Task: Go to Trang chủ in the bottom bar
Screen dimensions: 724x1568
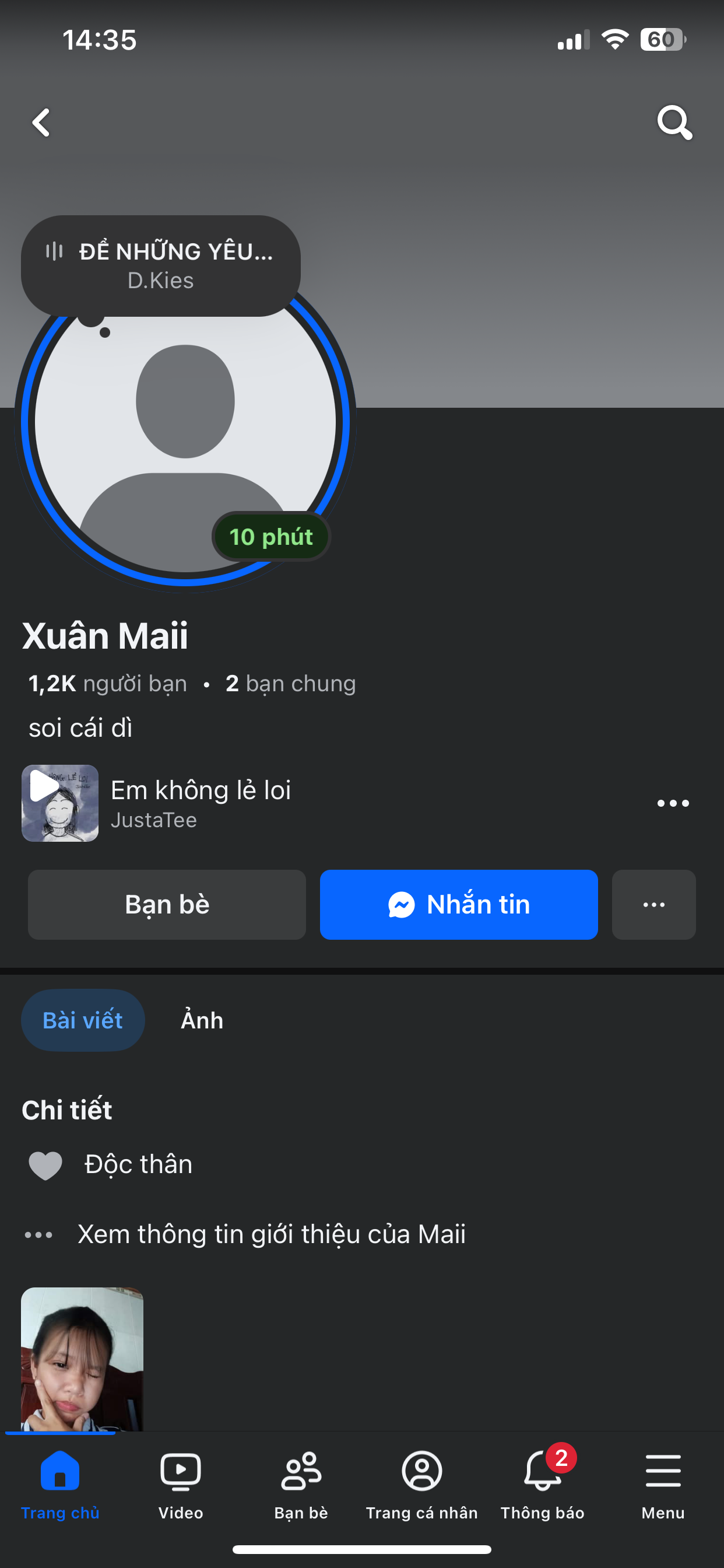Action: tap(59, 1484)
